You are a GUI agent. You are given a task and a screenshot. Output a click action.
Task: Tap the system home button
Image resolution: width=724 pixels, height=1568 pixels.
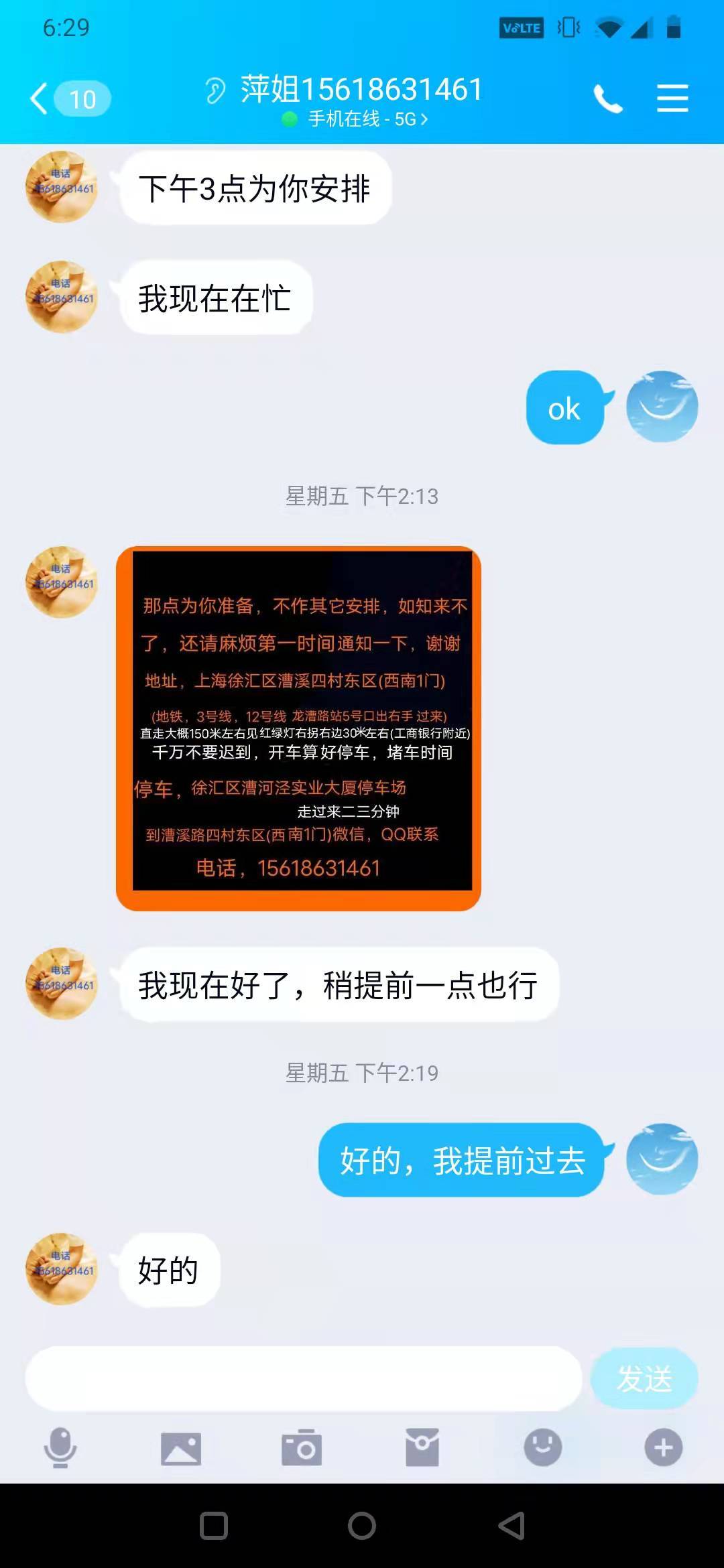pos(362,1526)
